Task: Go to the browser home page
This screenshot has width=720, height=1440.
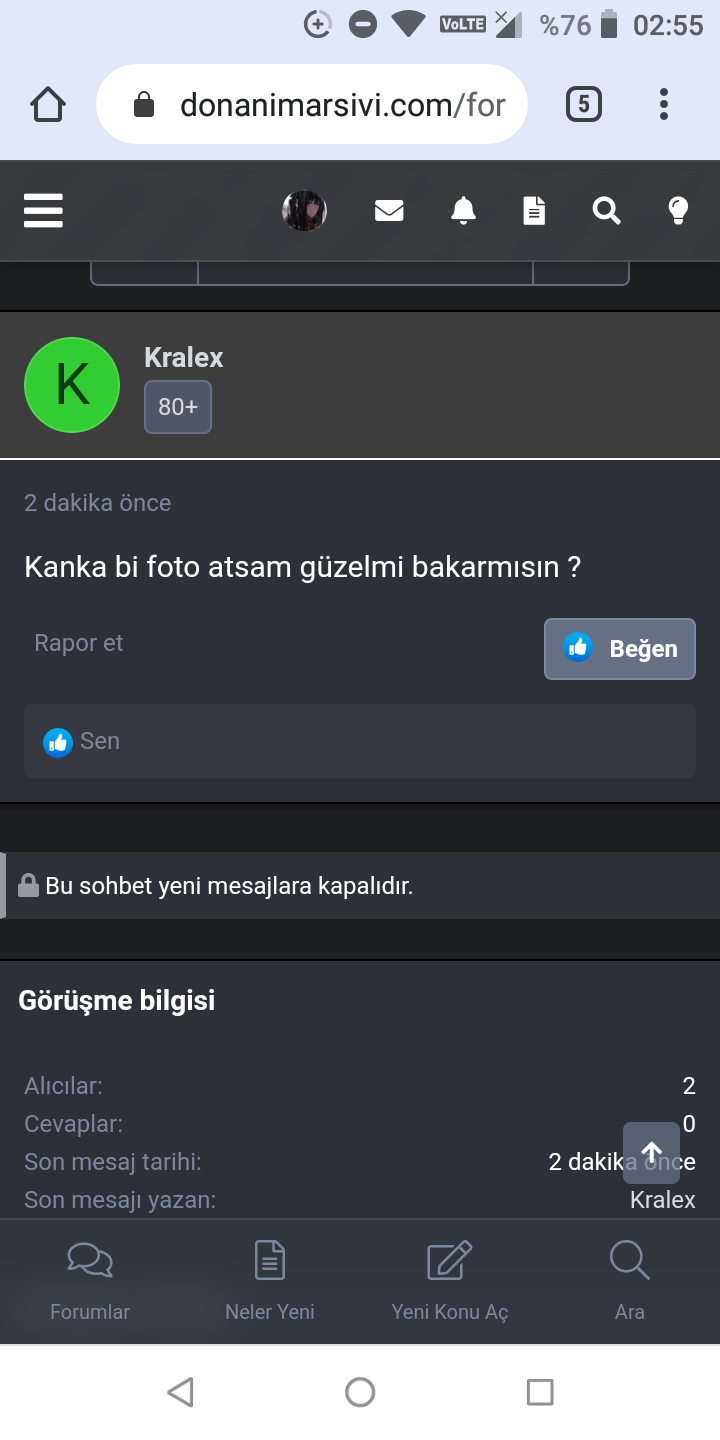Action: (48, 104)
